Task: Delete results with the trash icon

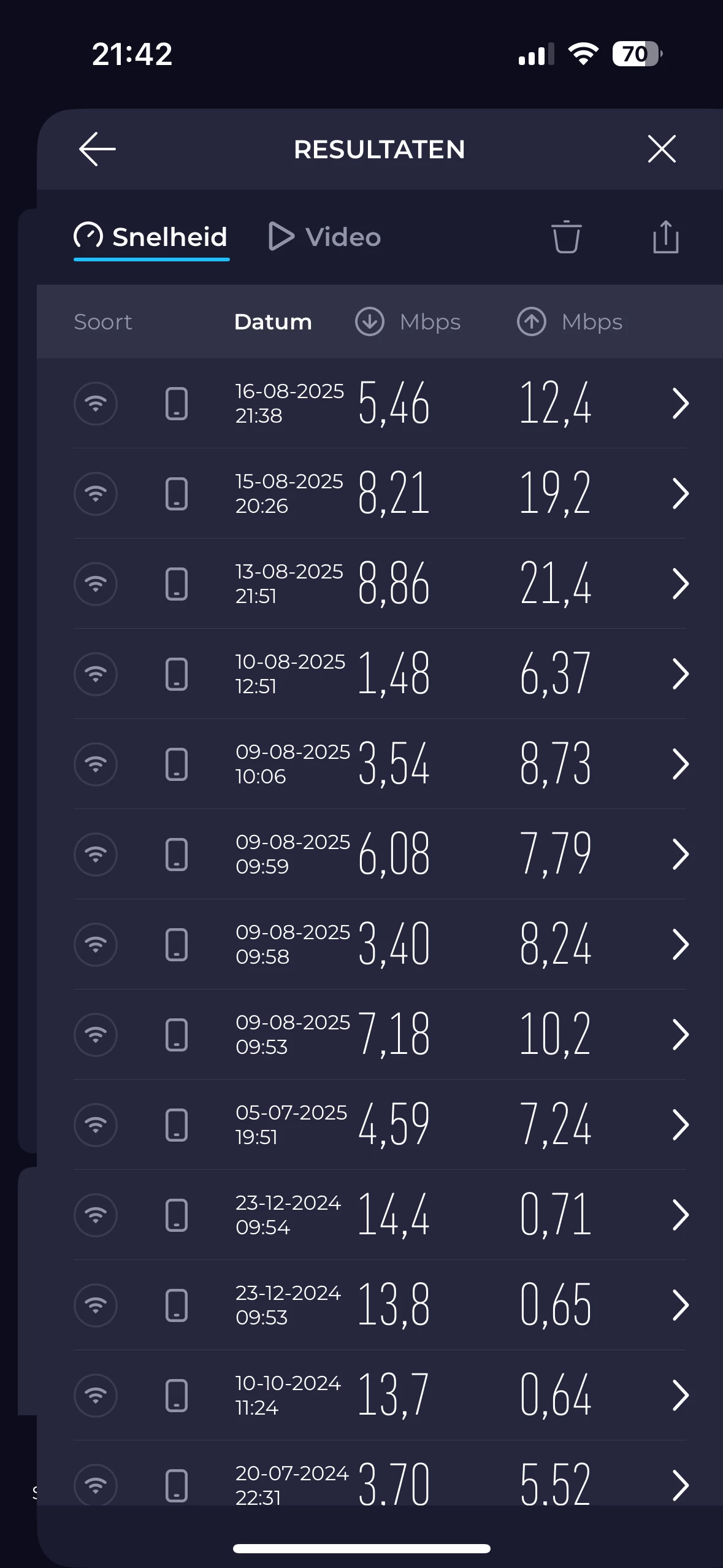Action: pos(566,237)
